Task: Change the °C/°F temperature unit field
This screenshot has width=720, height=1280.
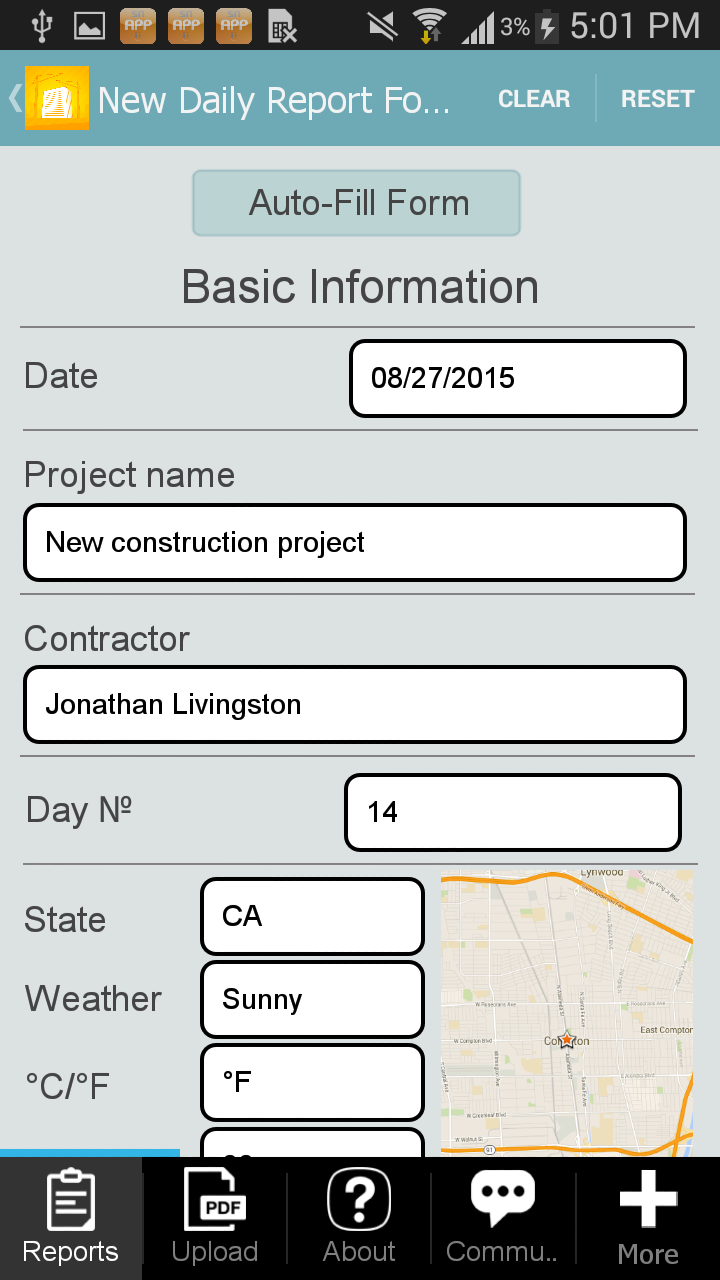Action: (312, 1082)
